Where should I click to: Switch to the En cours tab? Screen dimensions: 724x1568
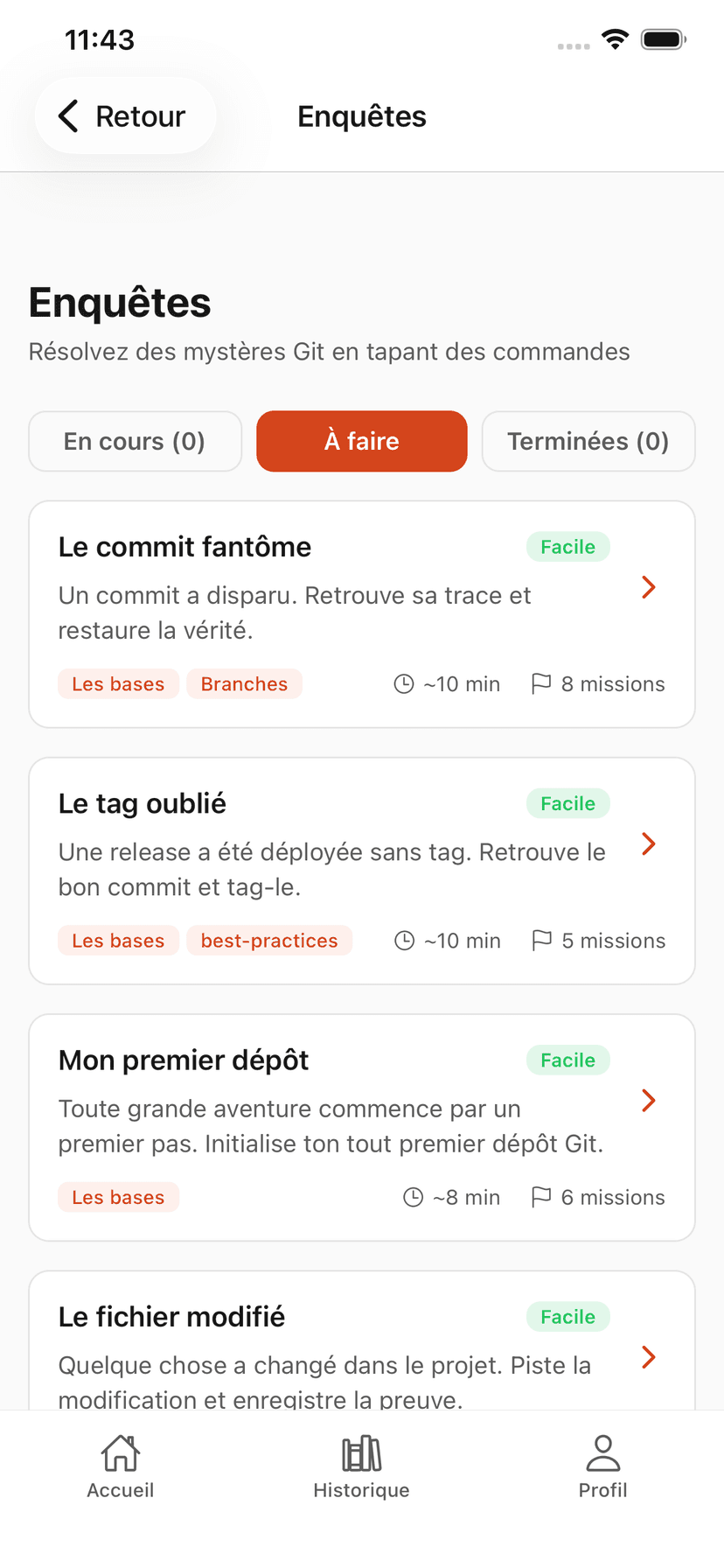tap(135, 441)
